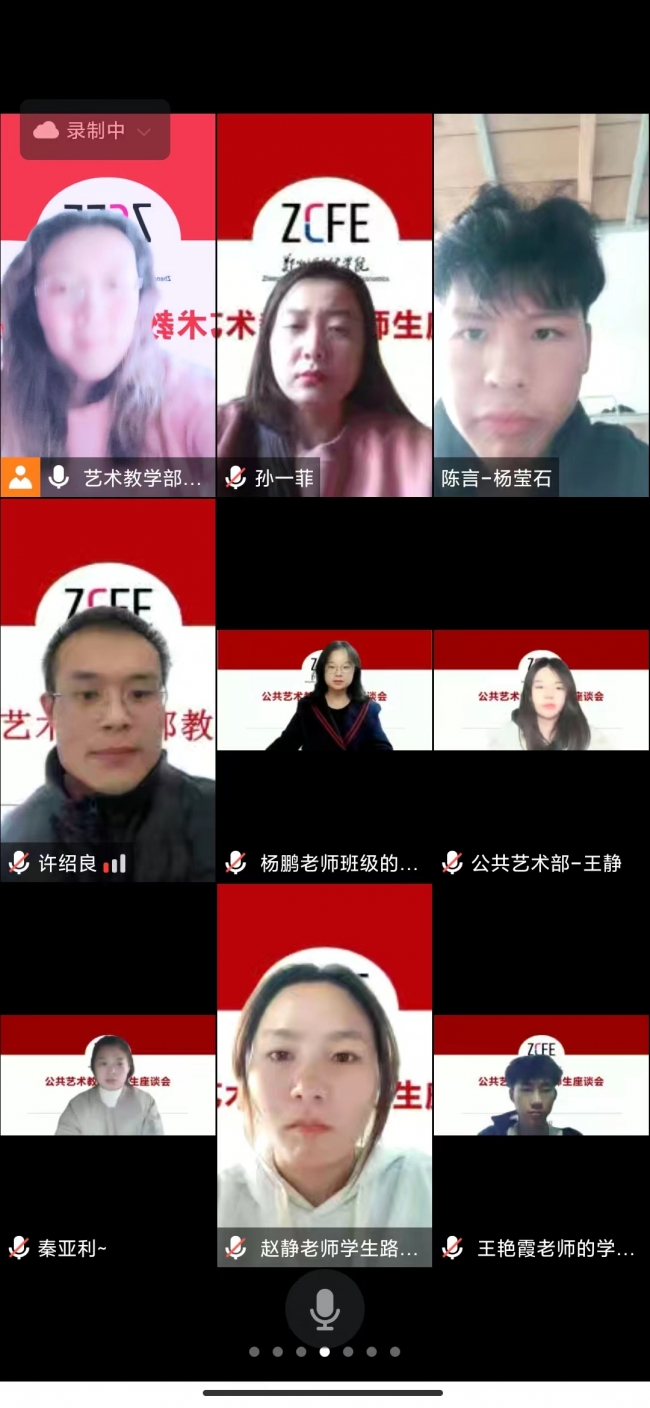
Task: View the 赵静老师学生路 video tile
Action: pos(324,1075)
